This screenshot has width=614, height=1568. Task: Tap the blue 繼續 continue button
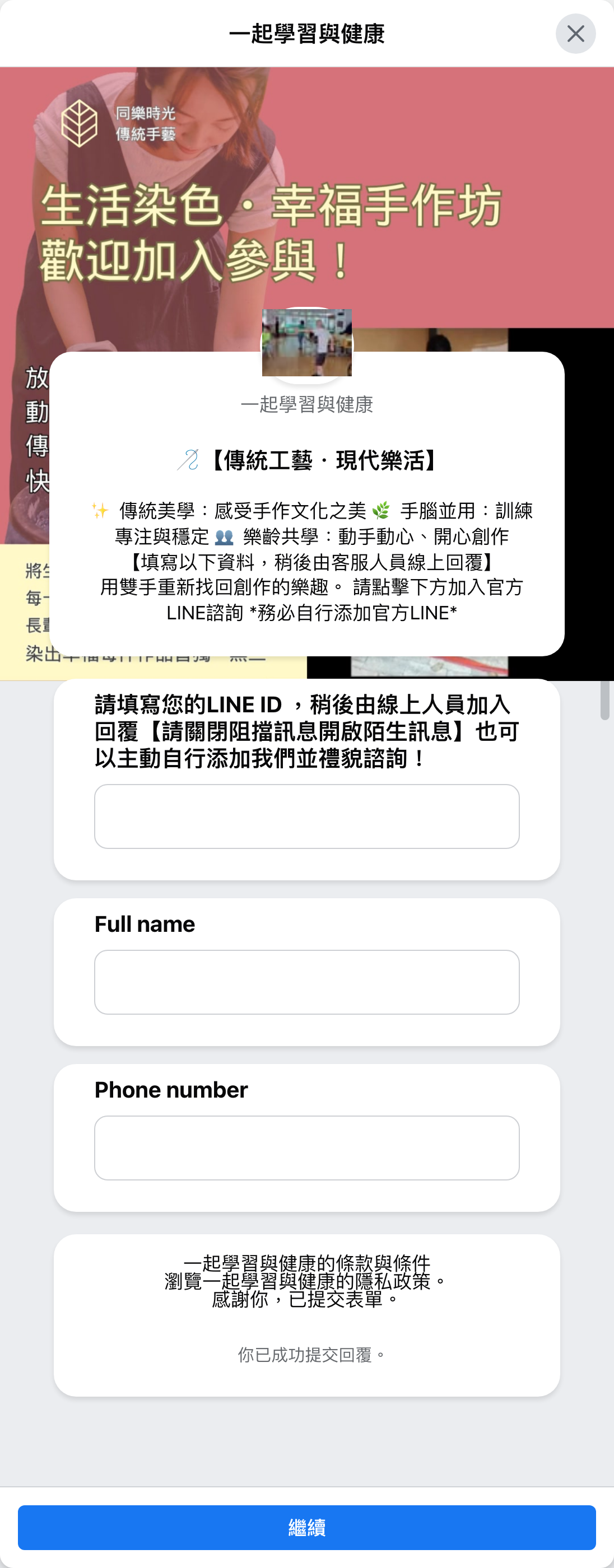tap(307, 1527)
